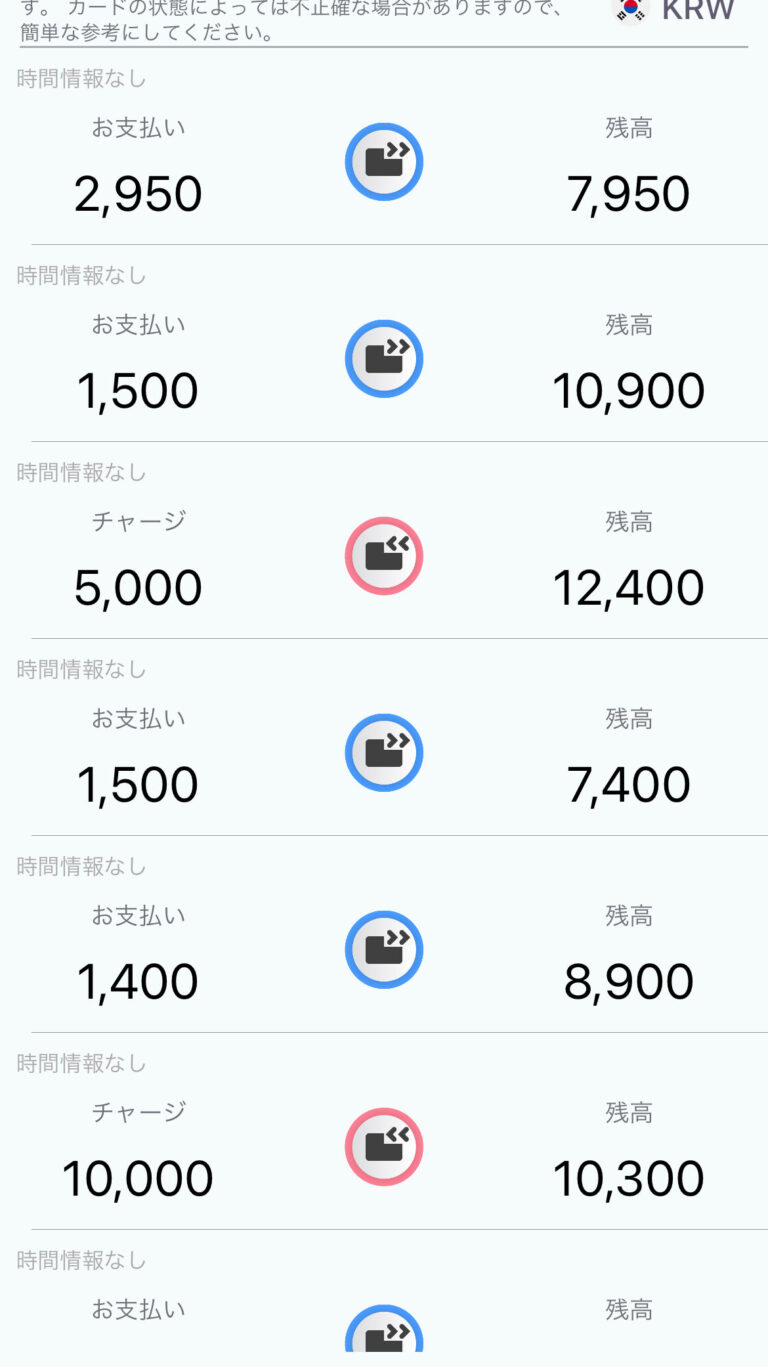The height and width of the screenshot is (1367, 768).
Task: Open the KRW currency selector
Action: pyautogui.click(x=676, y=10)
